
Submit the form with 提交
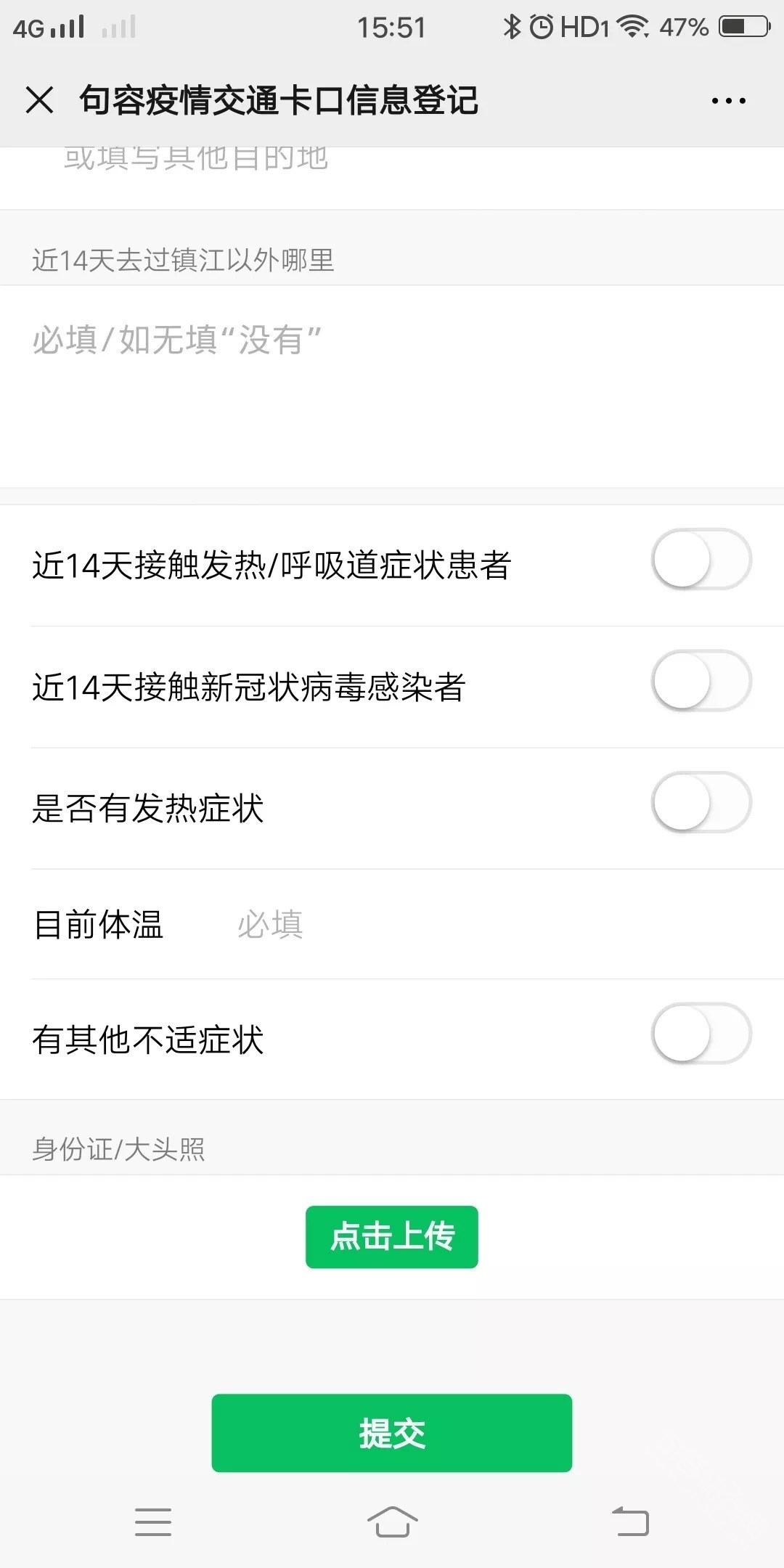pos(392,1433)
